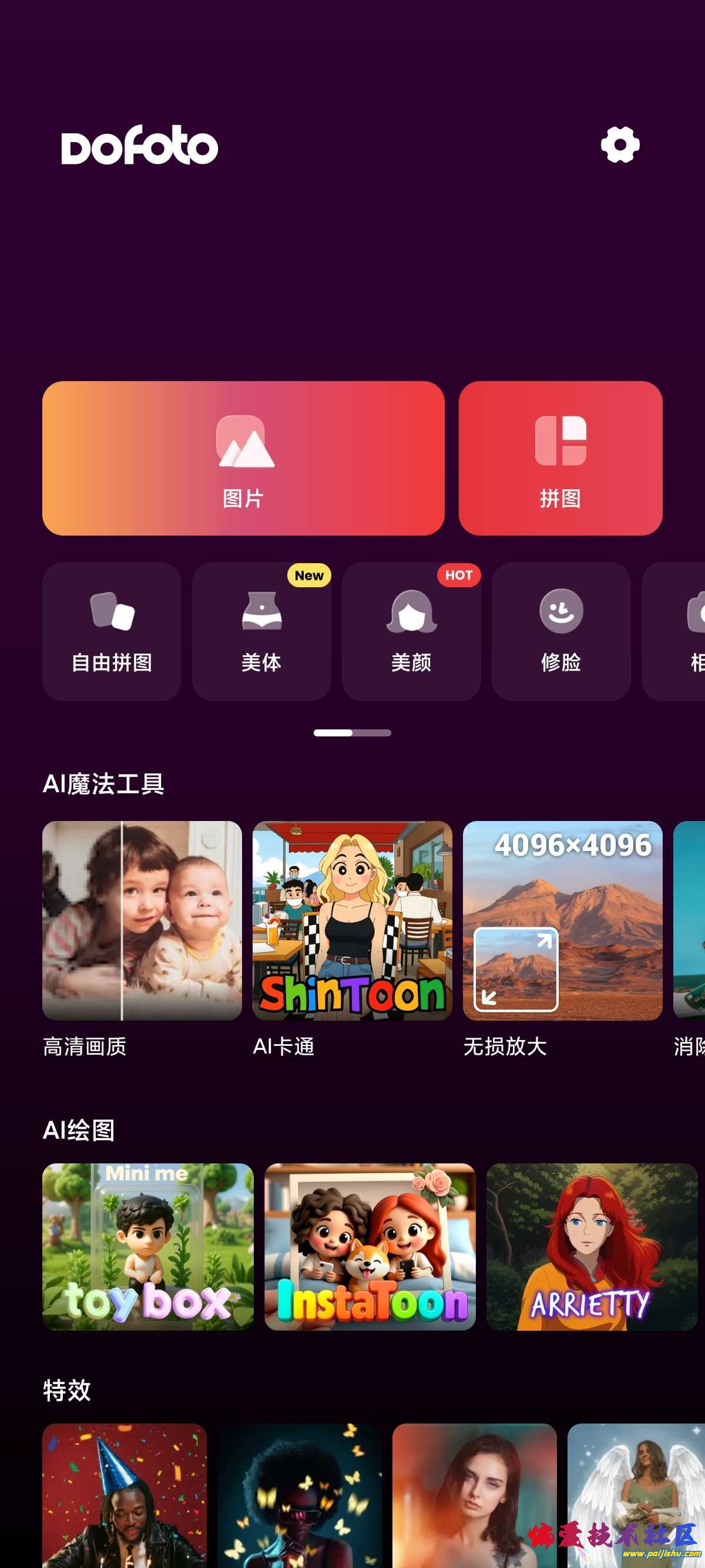Select the 自由拼图 tool

[112, 631]
